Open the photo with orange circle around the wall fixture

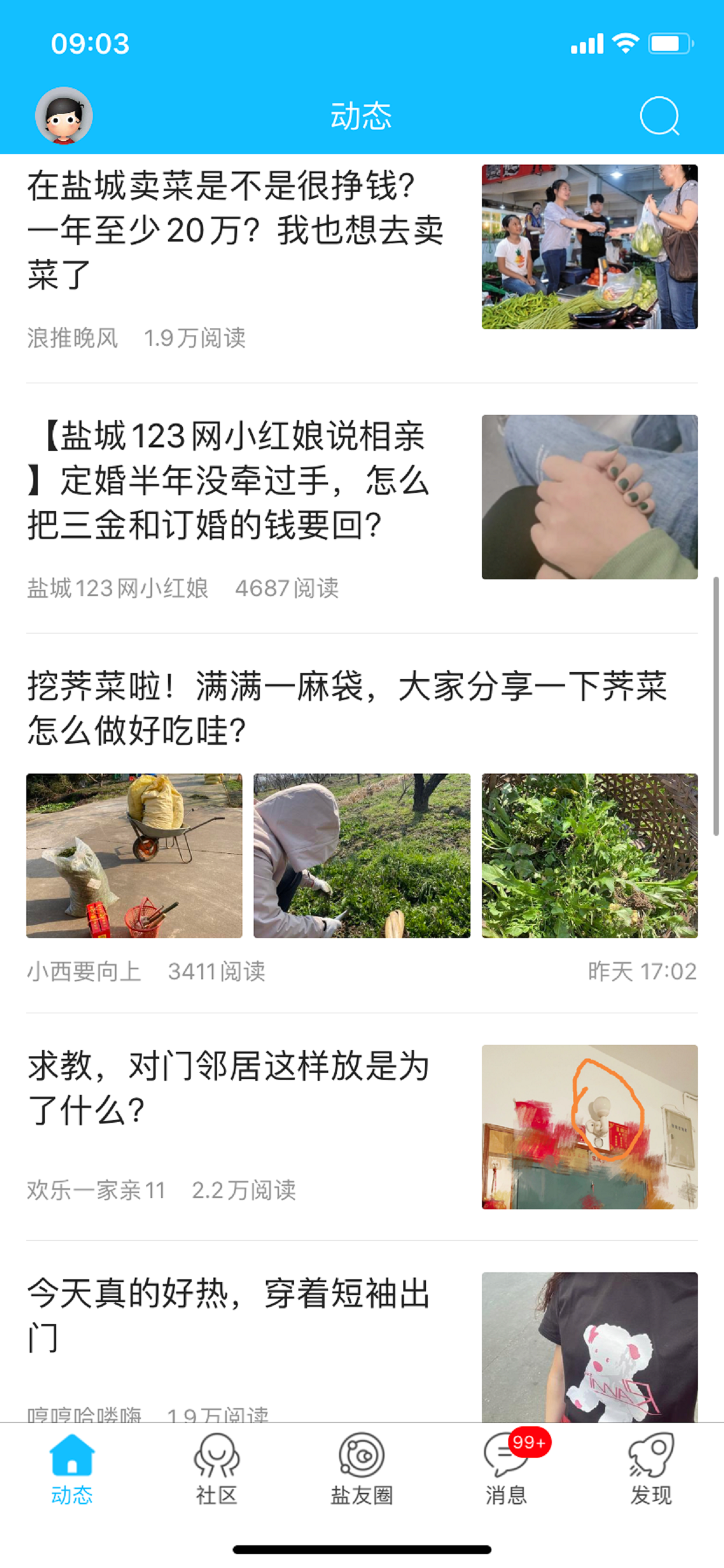(x=588, y=1126)
